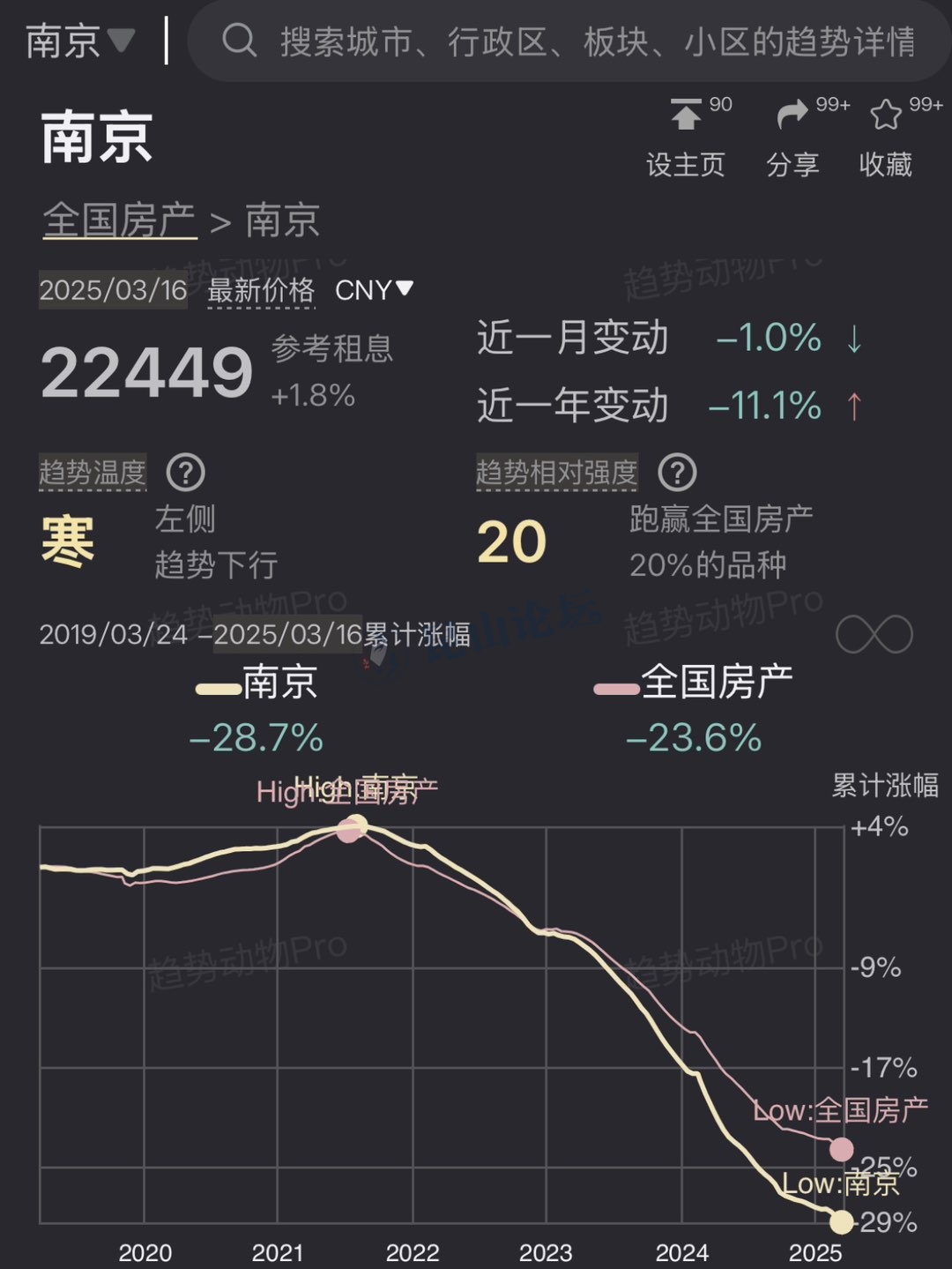This screenshot has height=1269, width=952.
Task: Open the 南京 city dropdown
Action: tap(79, 41)
